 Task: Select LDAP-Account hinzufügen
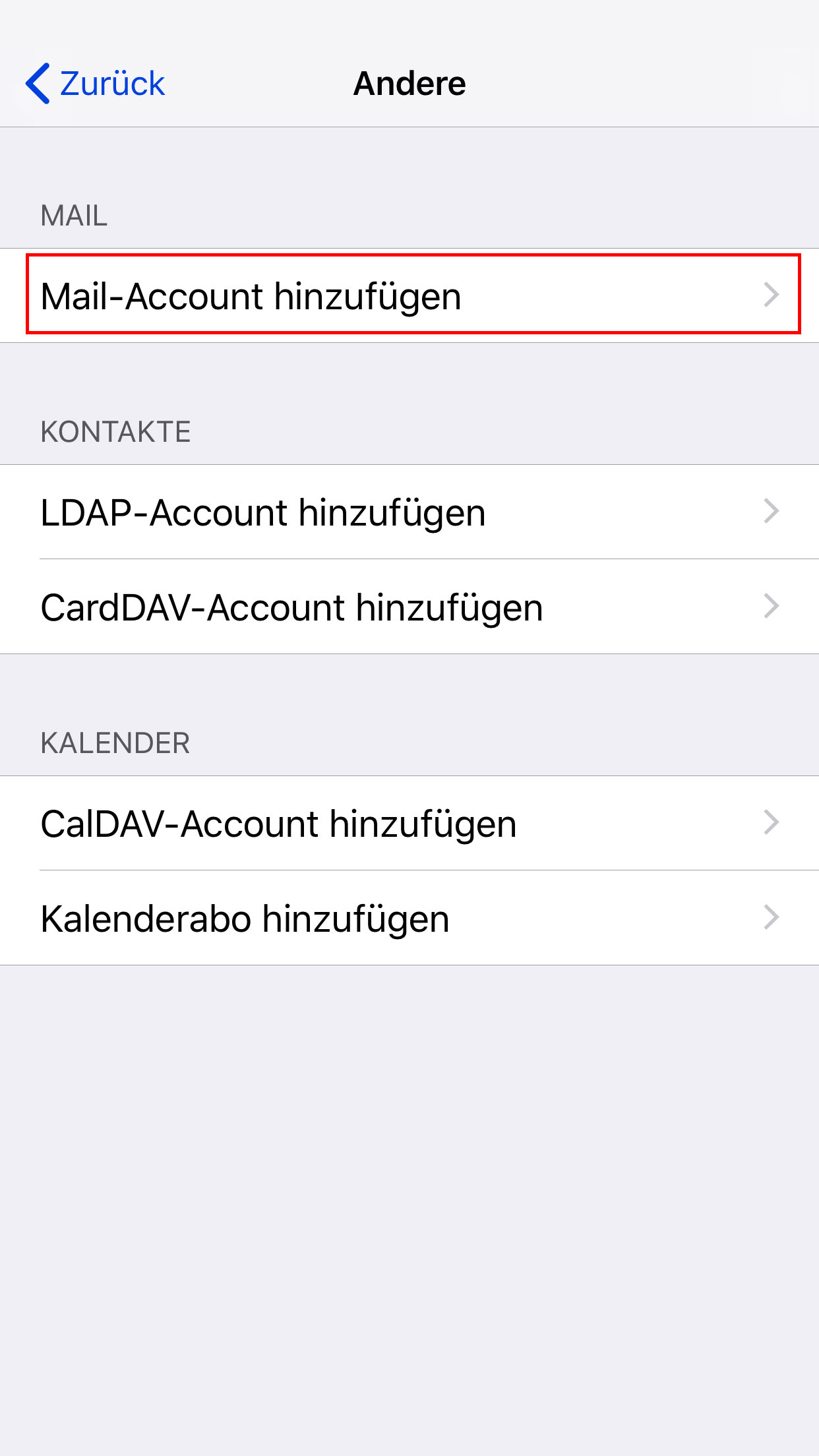pyautogui.click(x=409, y=512)
